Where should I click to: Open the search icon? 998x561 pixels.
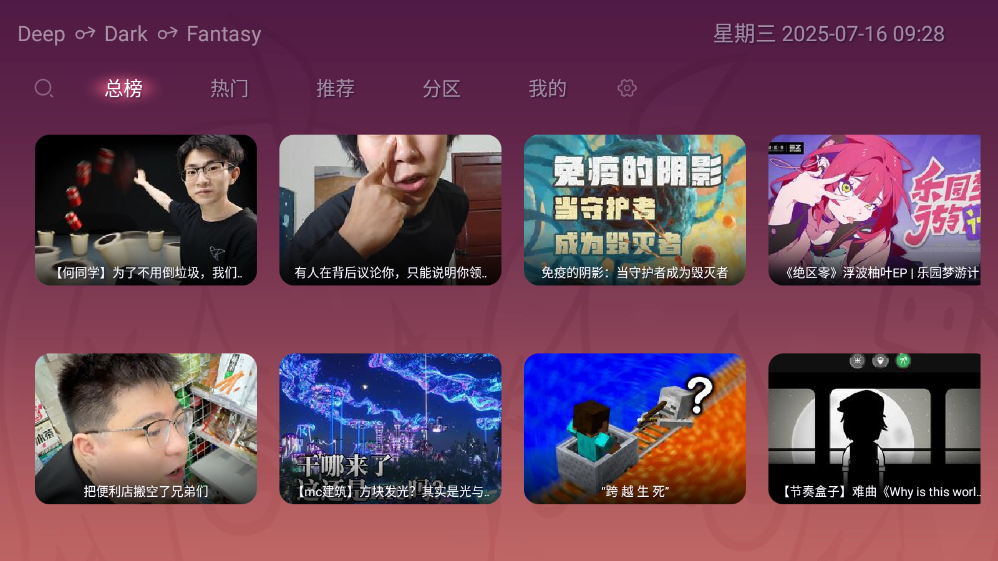44,88
